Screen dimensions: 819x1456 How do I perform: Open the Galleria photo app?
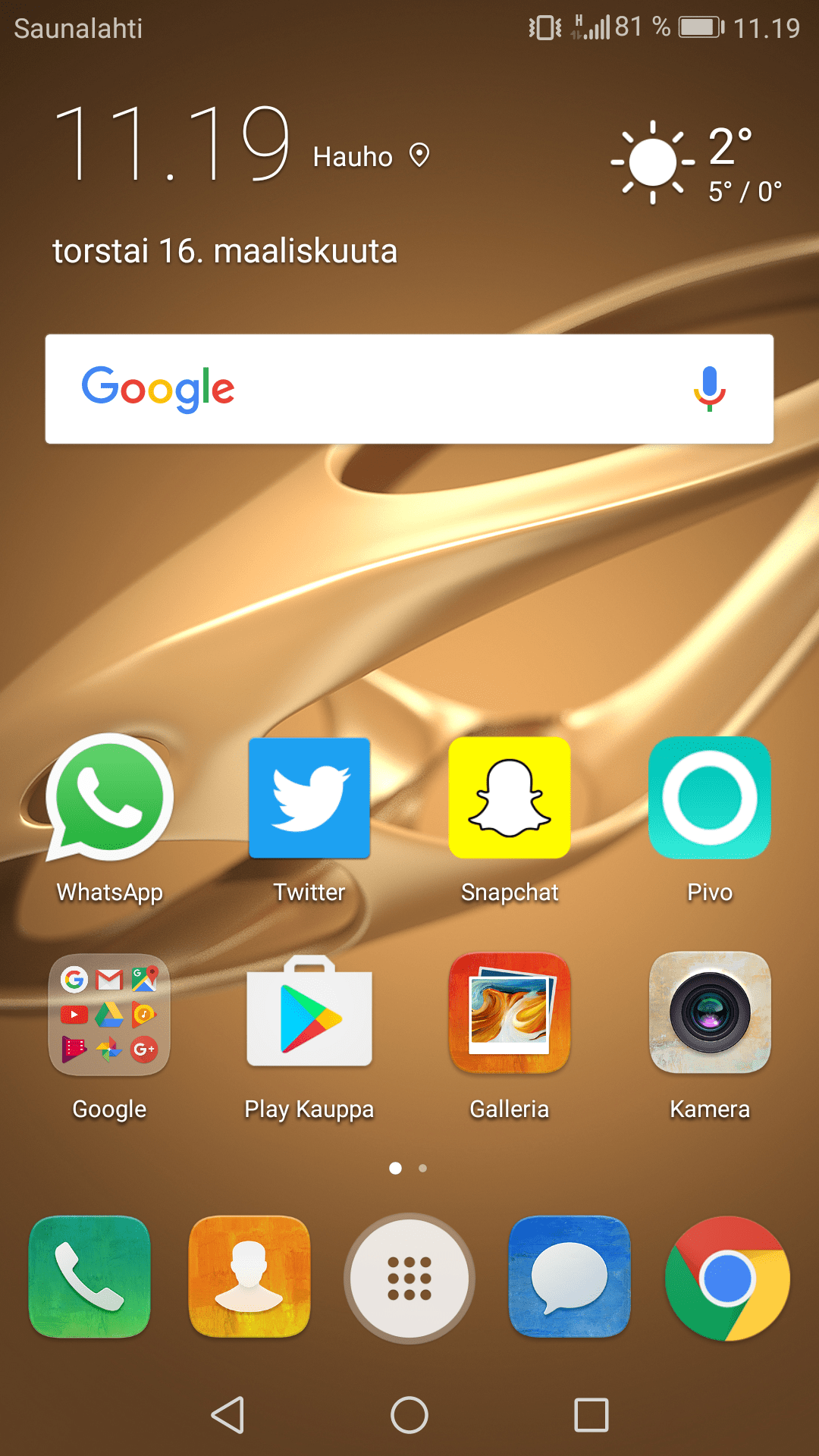(510, 1014)
